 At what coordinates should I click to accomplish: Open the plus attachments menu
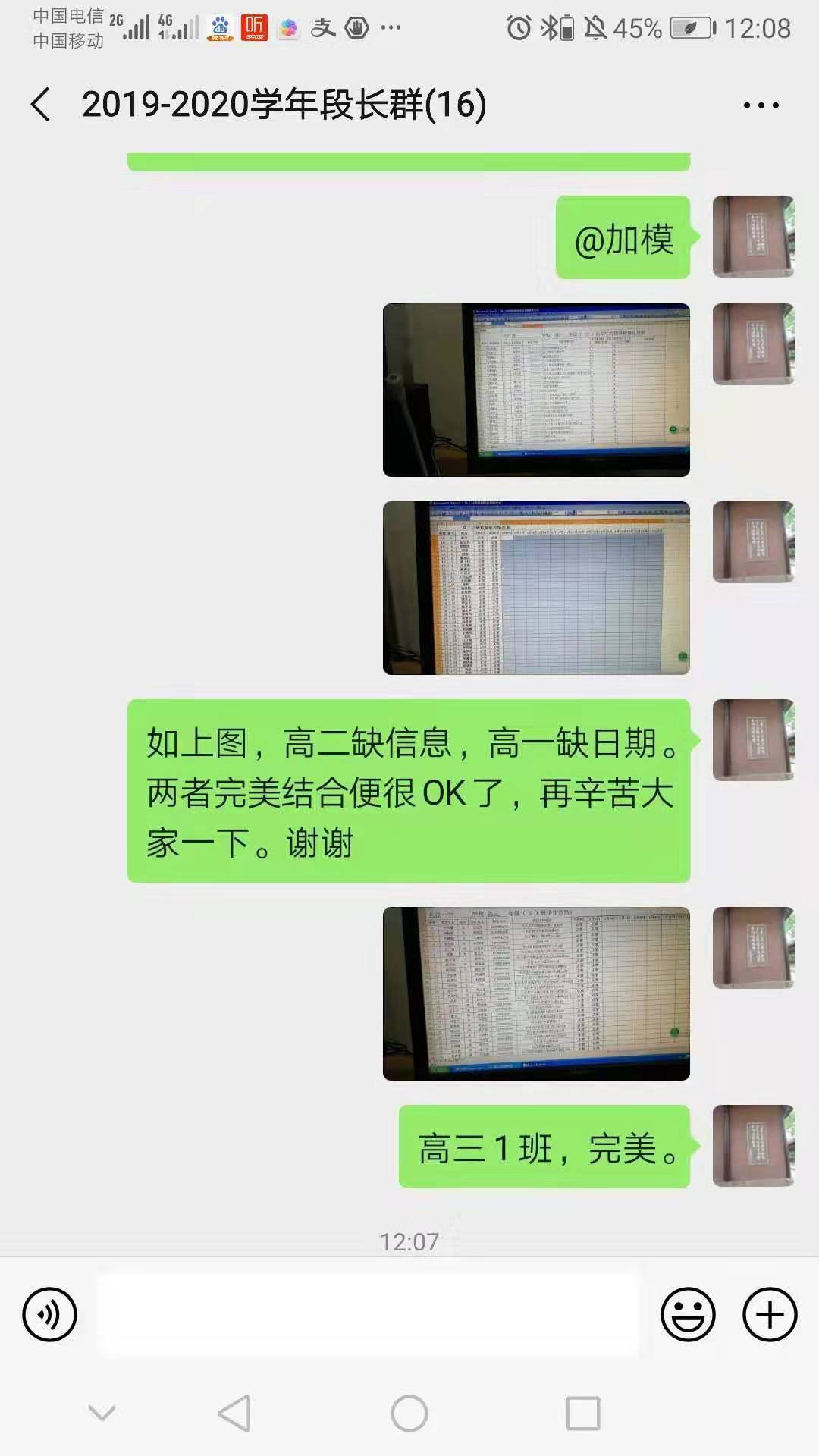[x=770, y=1314]
